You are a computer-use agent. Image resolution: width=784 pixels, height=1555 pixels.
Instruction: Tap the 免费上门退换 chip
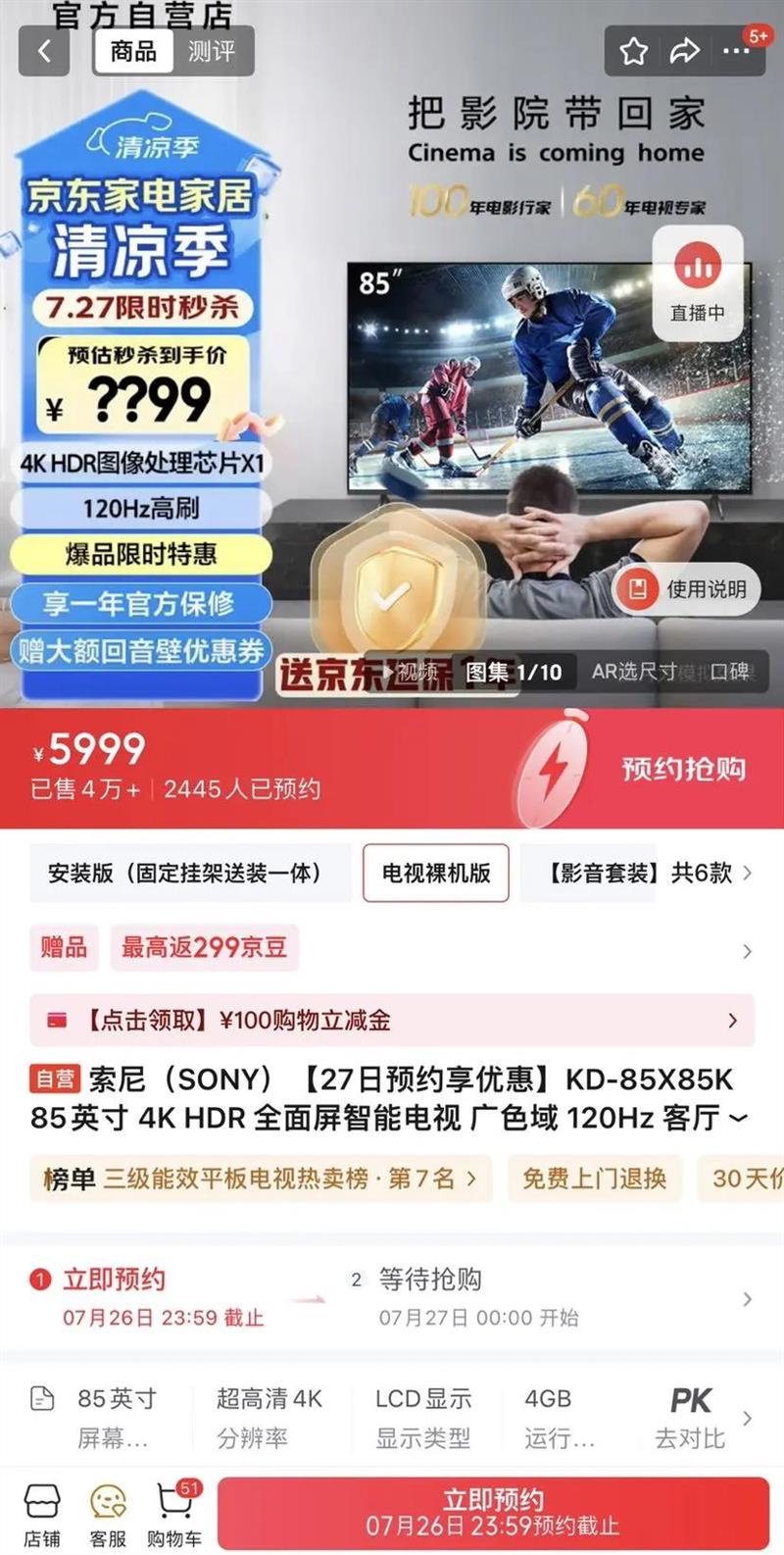point(594,1179)
